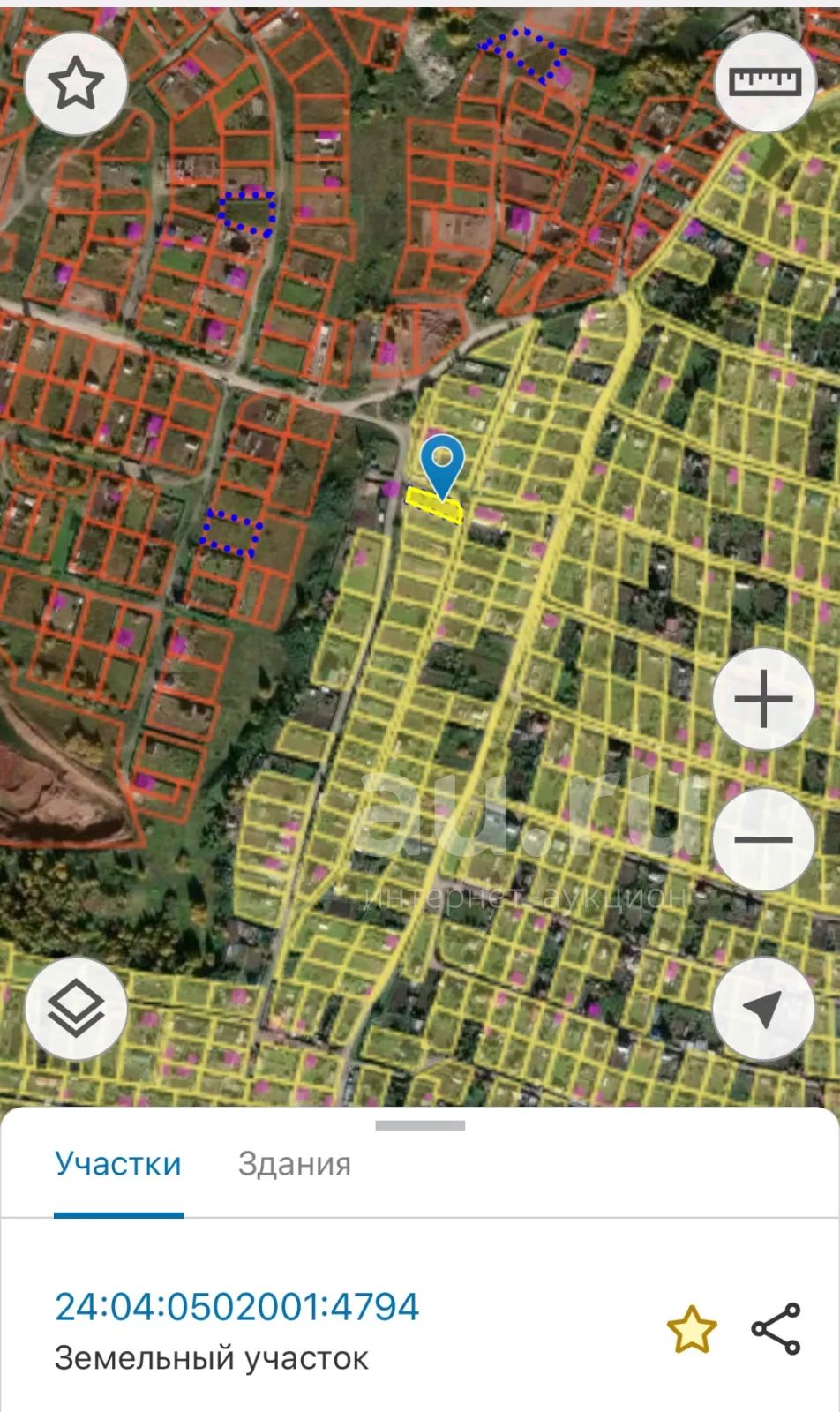
Task: Open favorites with the star button
Action: click(76, 83)
